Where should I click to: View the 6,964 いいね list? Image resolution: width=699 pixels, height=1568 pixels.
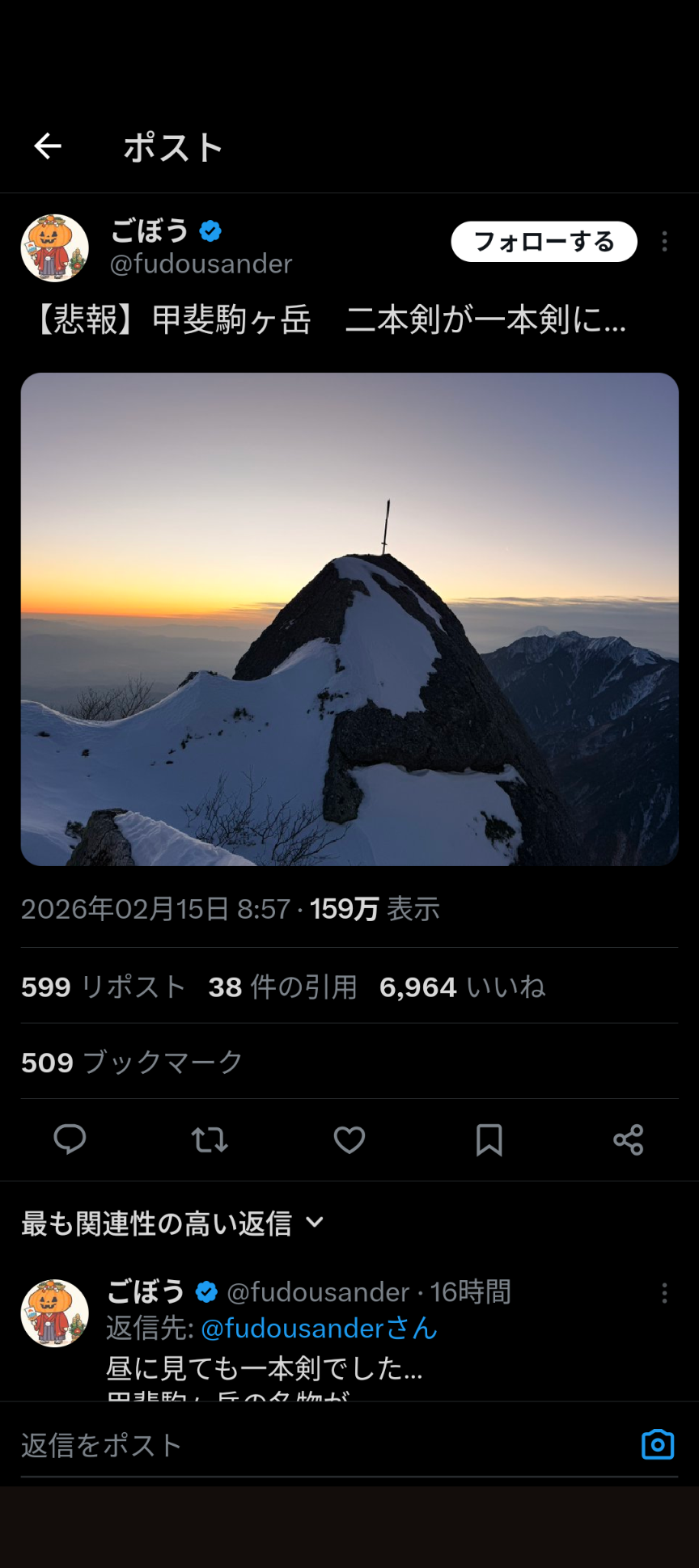(x=462, y=987)
